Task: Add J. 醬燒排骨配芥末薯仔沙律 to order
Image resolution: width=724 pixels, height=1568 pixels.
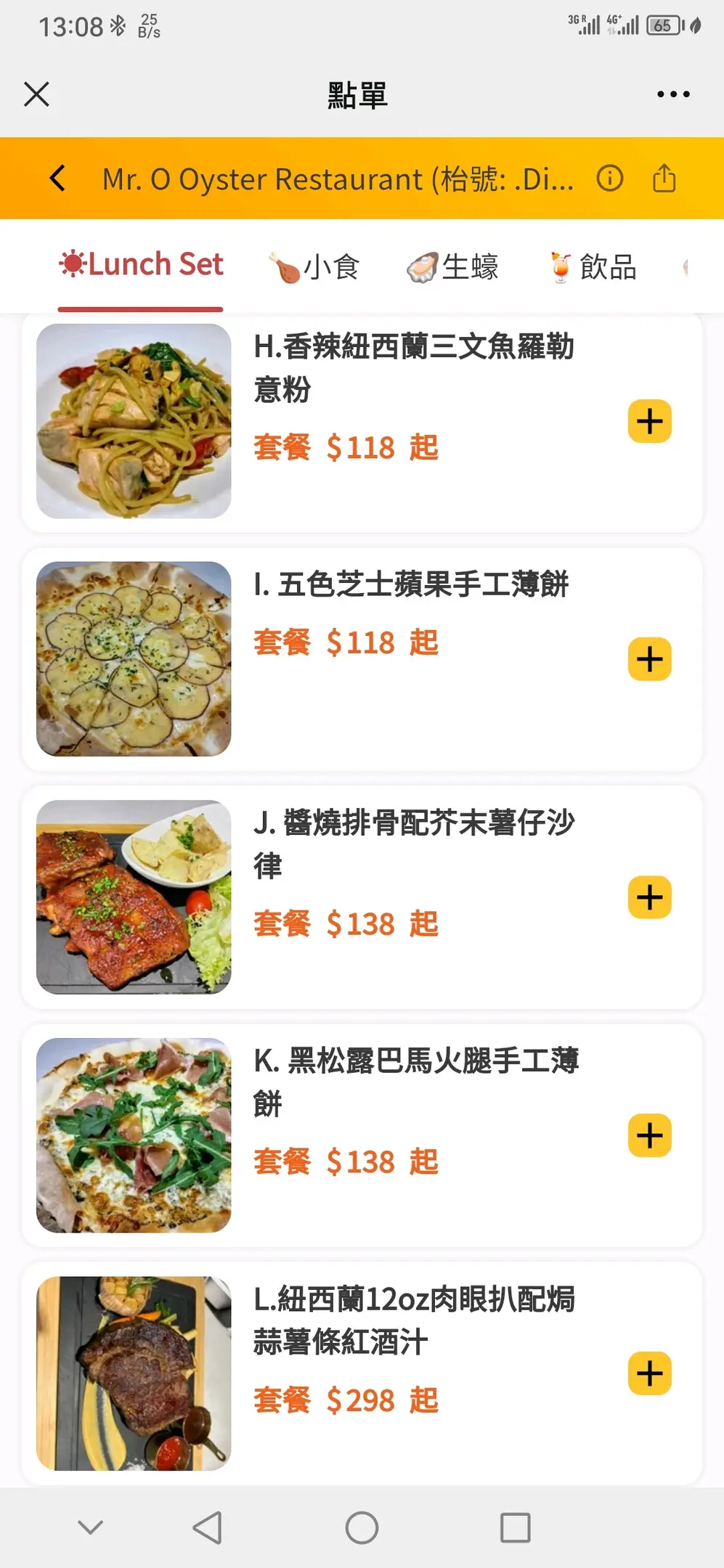Action: point(650,897)
